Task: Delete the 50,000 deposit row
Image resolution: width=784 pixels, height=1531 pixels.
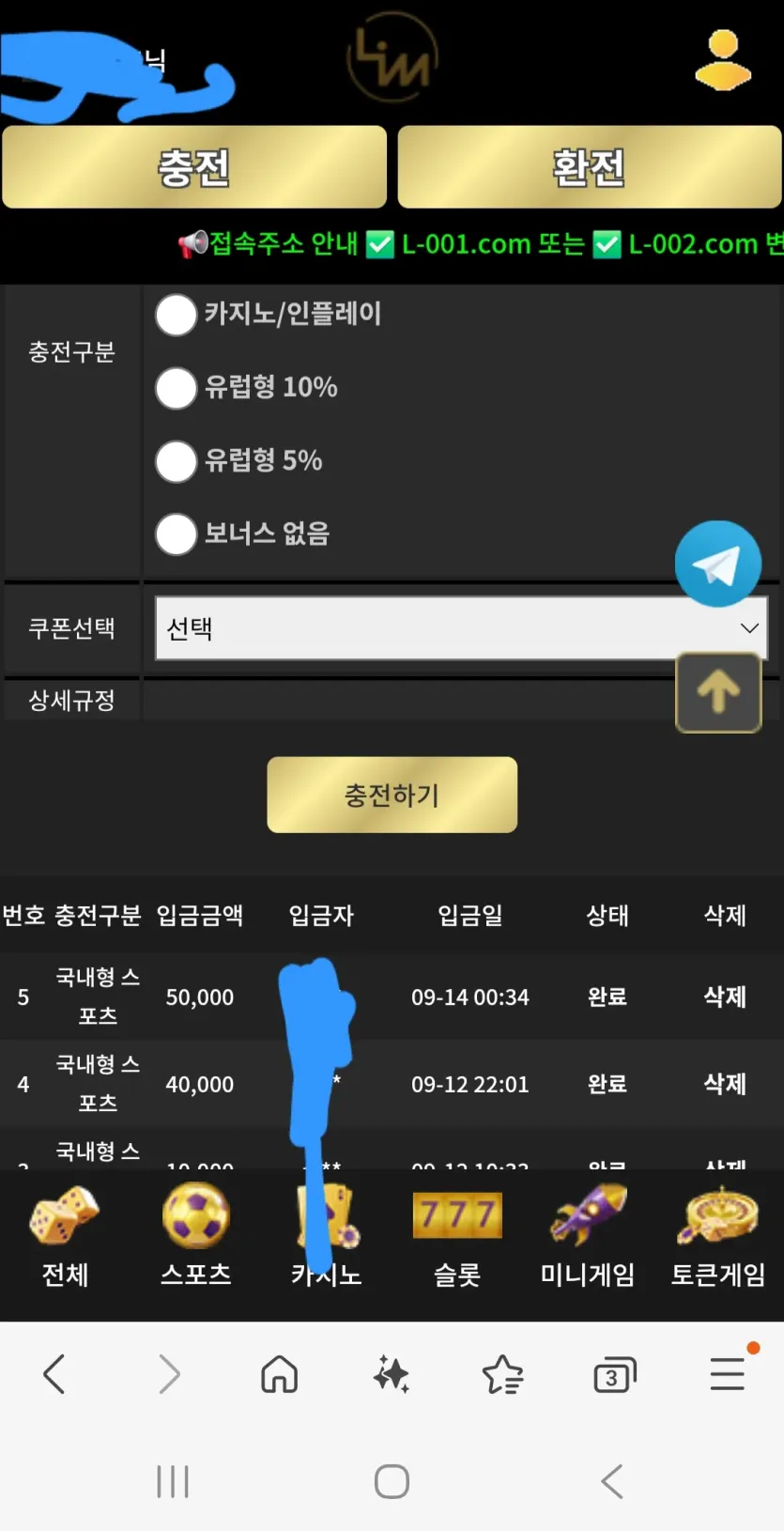Action: [x=725, y=997]
